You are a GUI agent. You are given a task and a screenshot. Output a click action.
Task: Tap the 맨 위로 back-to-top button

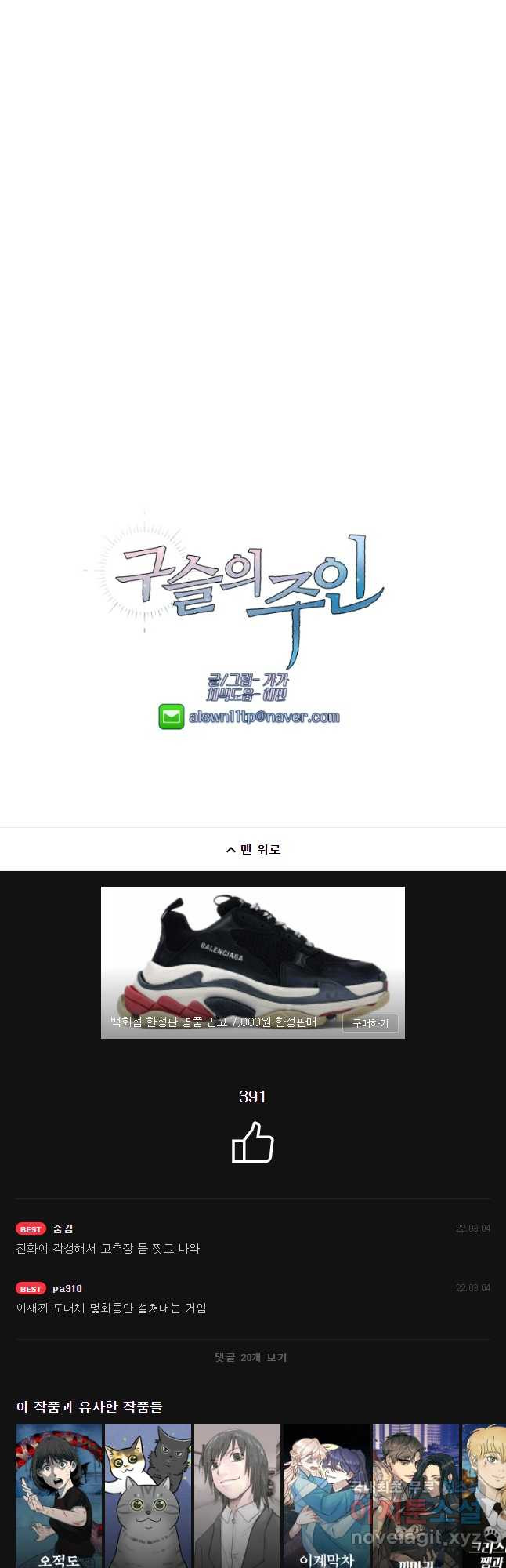pos(253,849)
